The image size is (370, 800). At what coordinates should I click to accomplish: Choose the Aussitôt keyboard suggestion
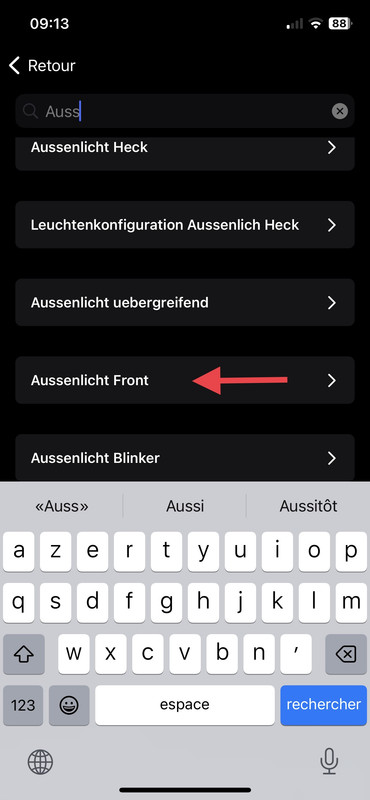(x=308, y=506)
